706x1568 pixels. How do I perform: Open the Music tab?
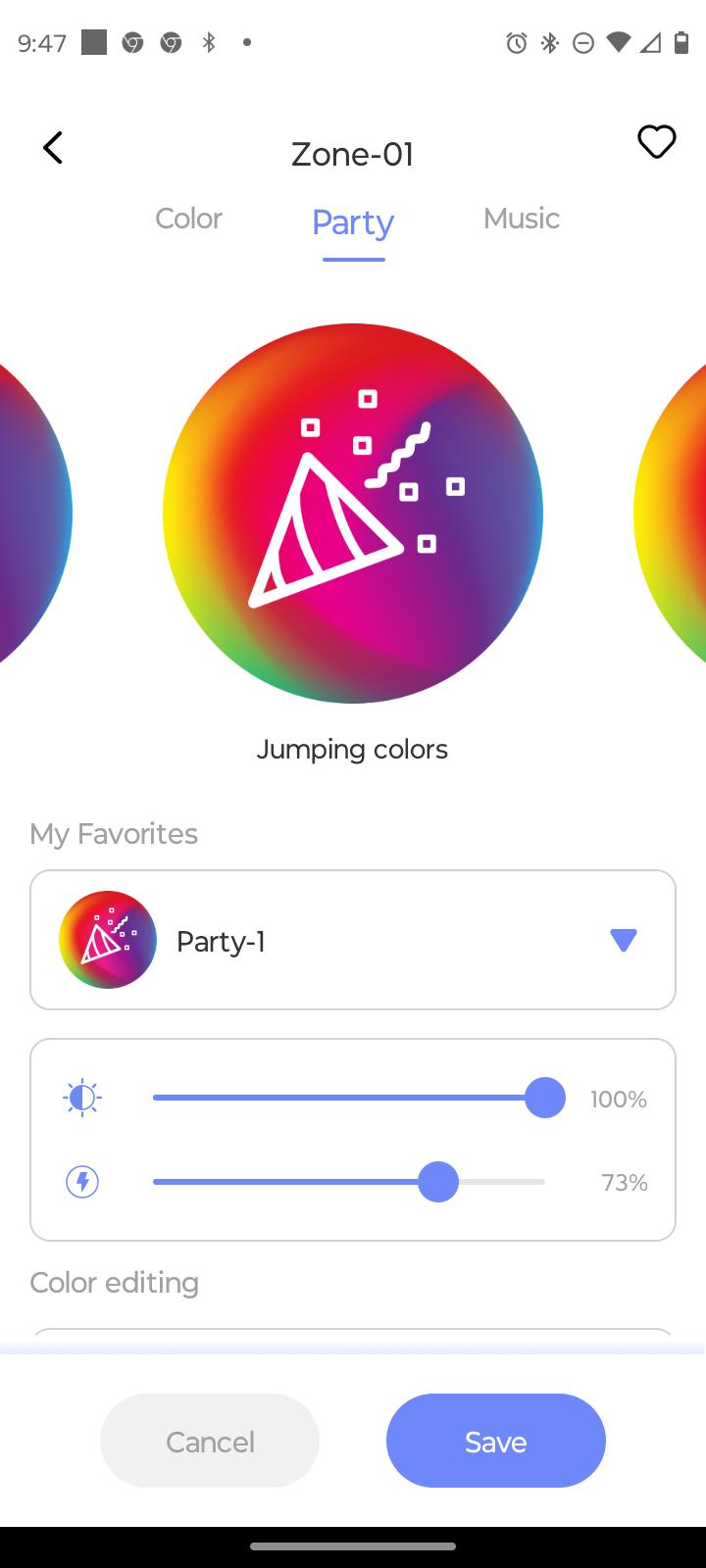click(522, 219)
